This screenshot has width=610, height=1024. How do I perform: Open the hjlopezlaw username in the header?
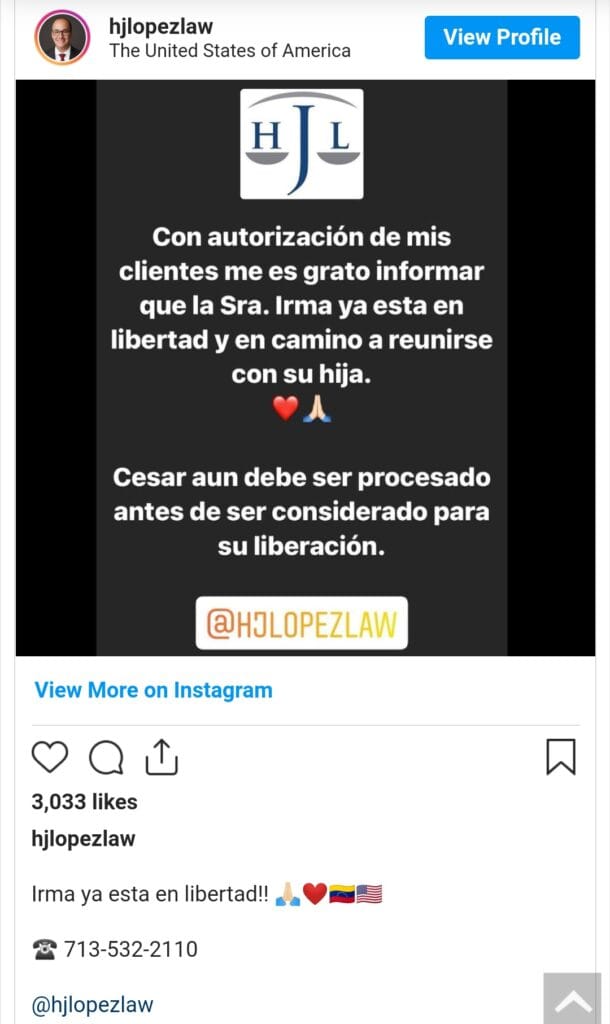[161, 27]
